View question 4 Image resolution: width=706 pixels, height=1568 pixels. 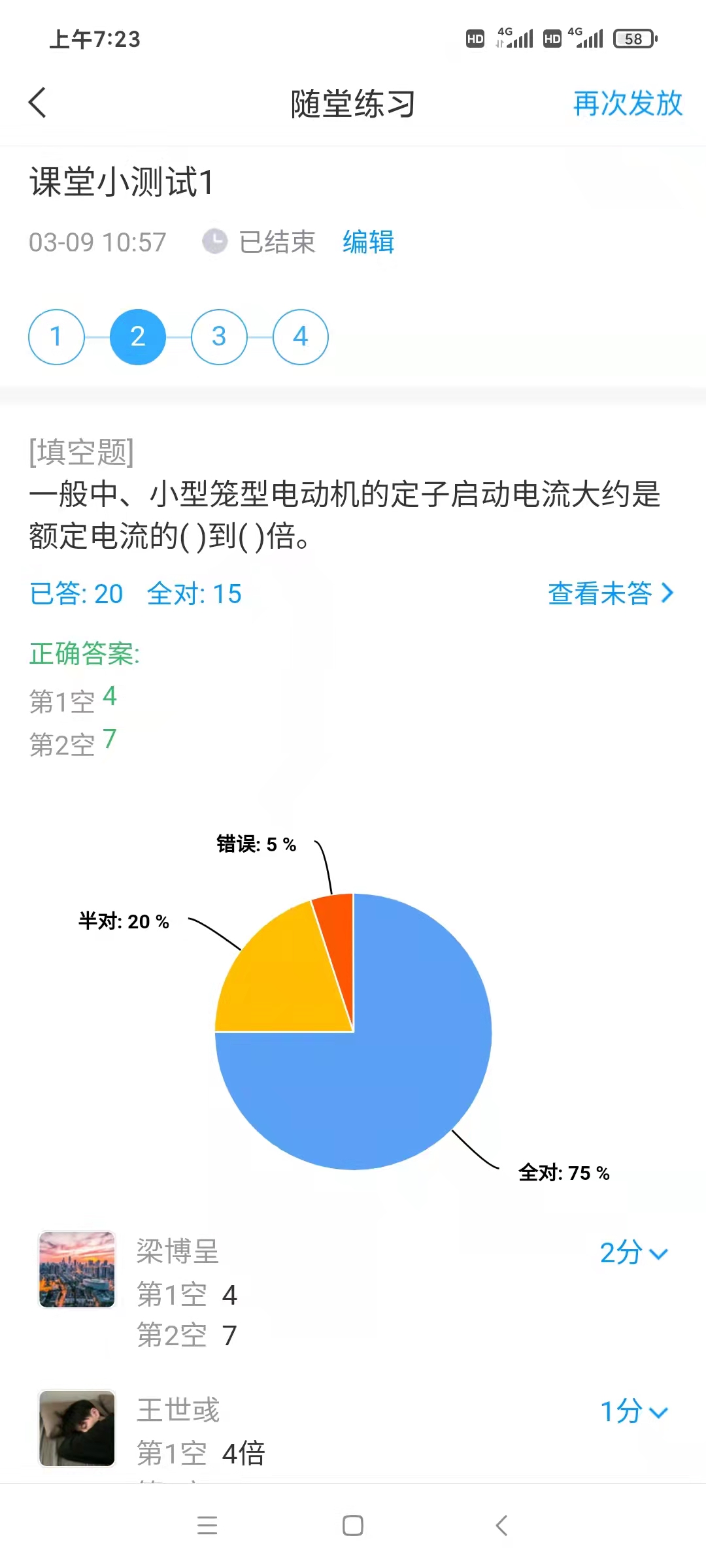(x=300, y=337)
